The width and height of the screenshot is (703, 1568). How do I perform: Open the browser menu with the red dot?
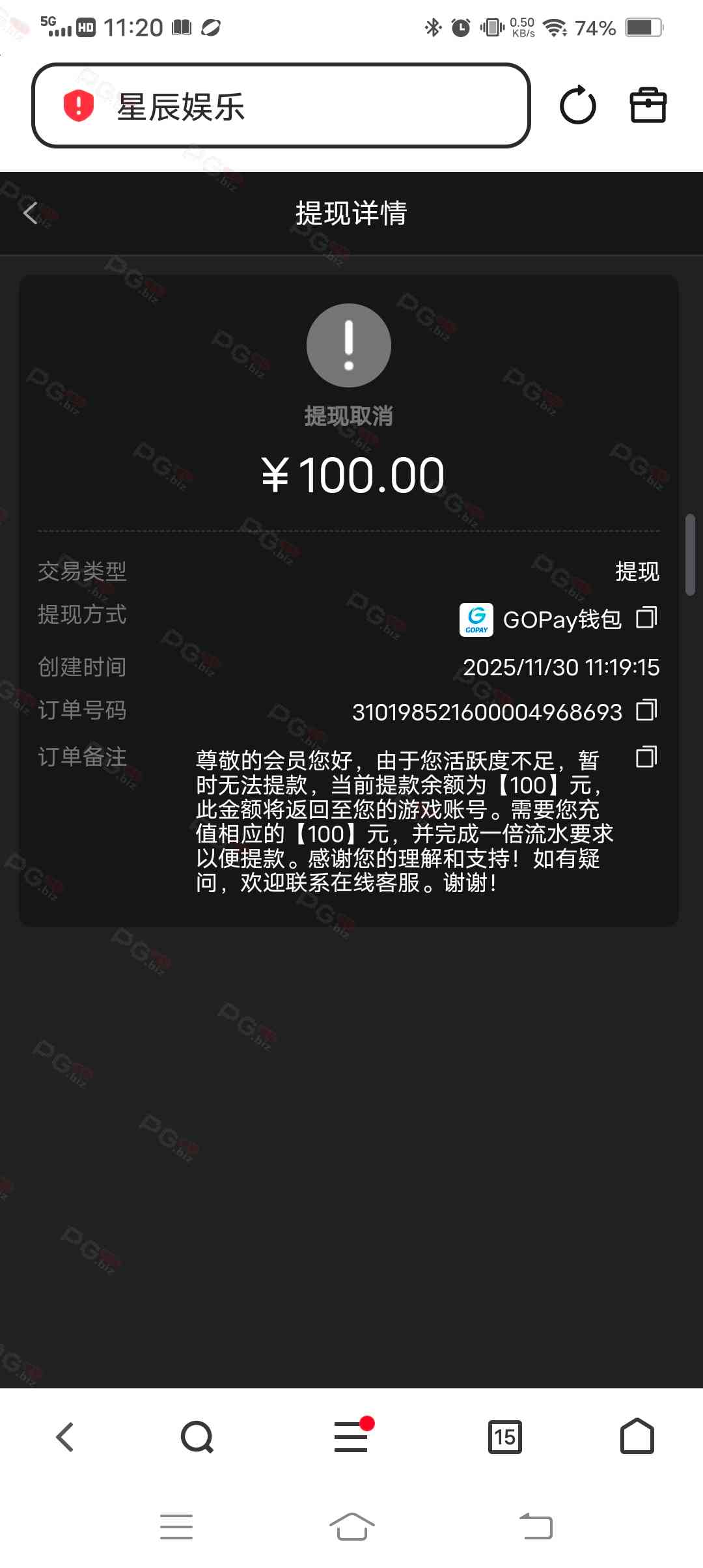351,1436
